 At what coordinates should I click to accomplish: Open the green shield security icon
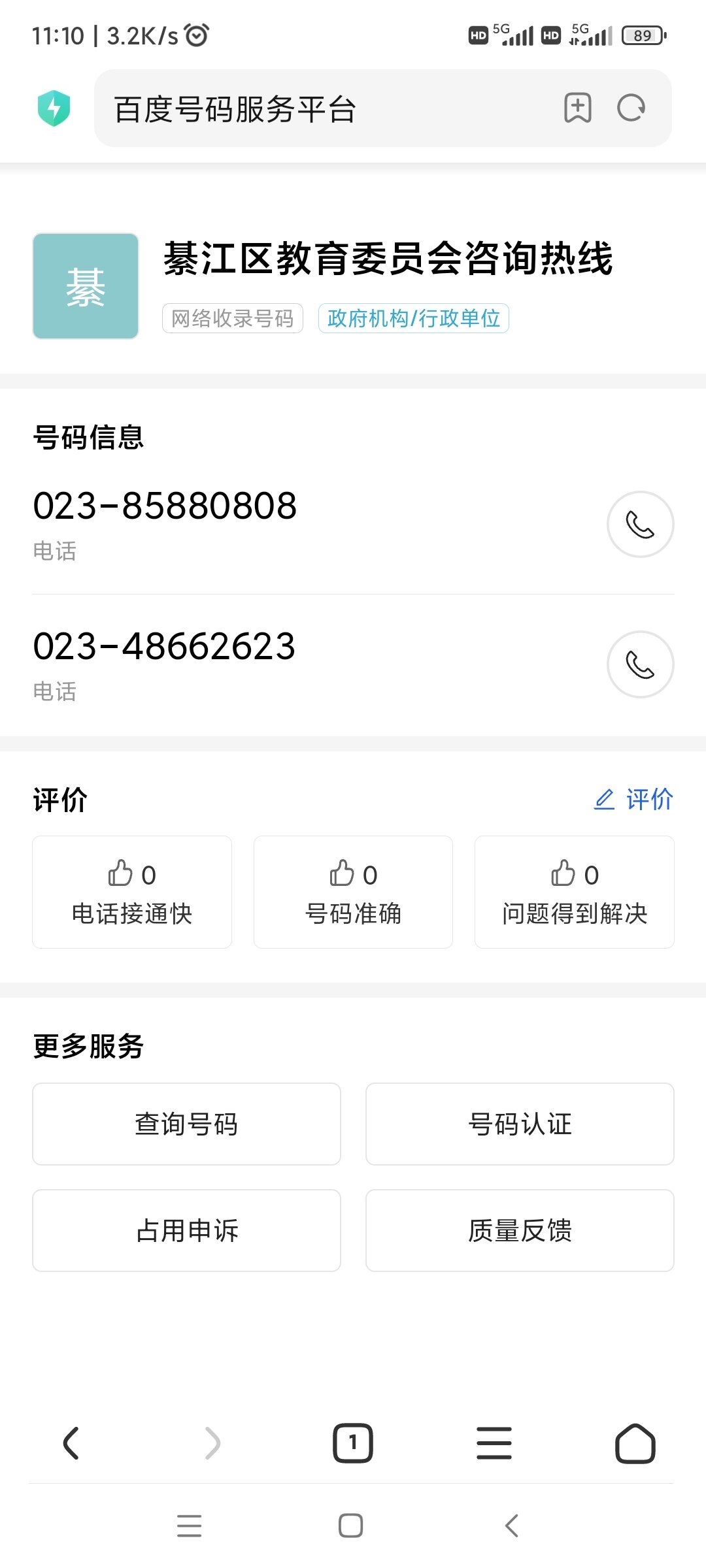click(54, 108)
